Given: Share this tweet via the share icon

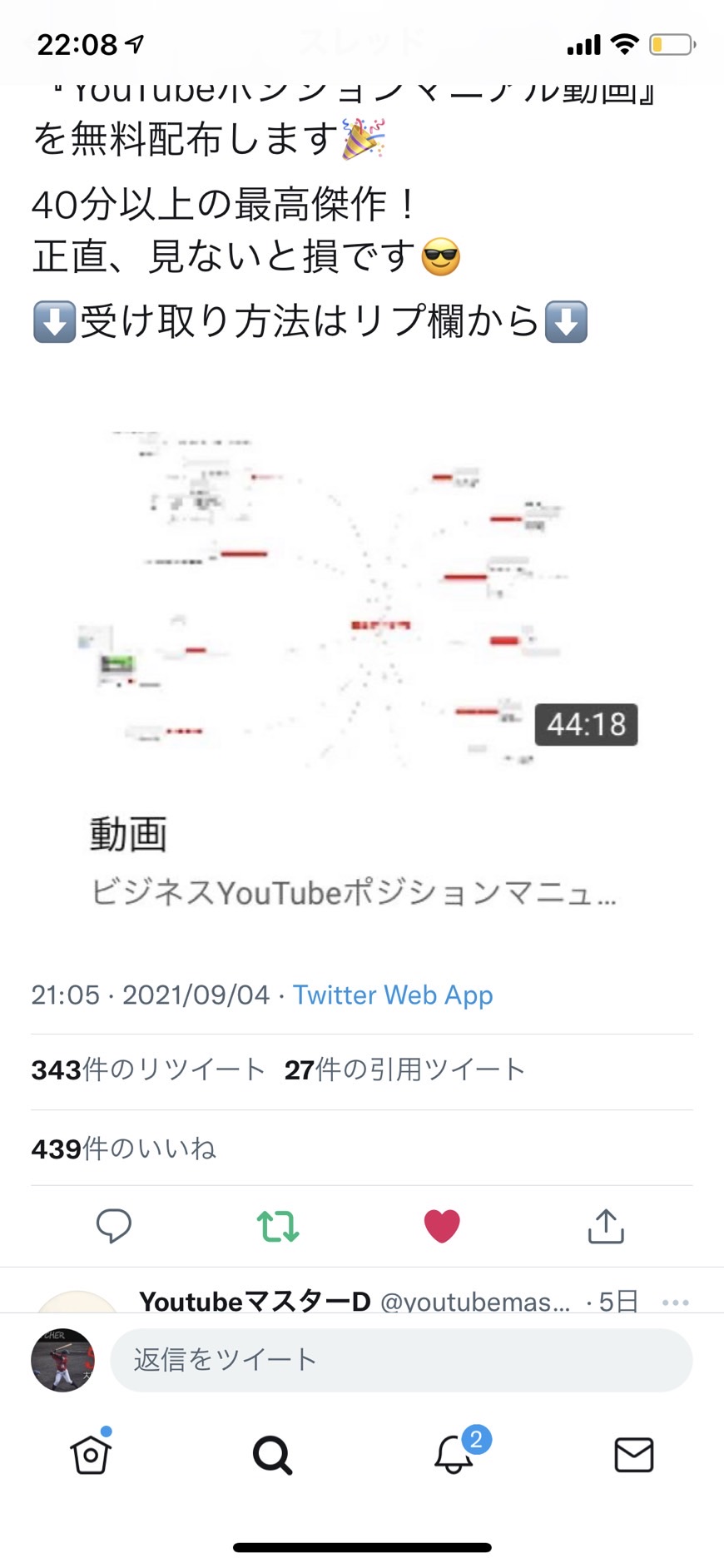Looking at the screenshot, I should [606, 1226].
